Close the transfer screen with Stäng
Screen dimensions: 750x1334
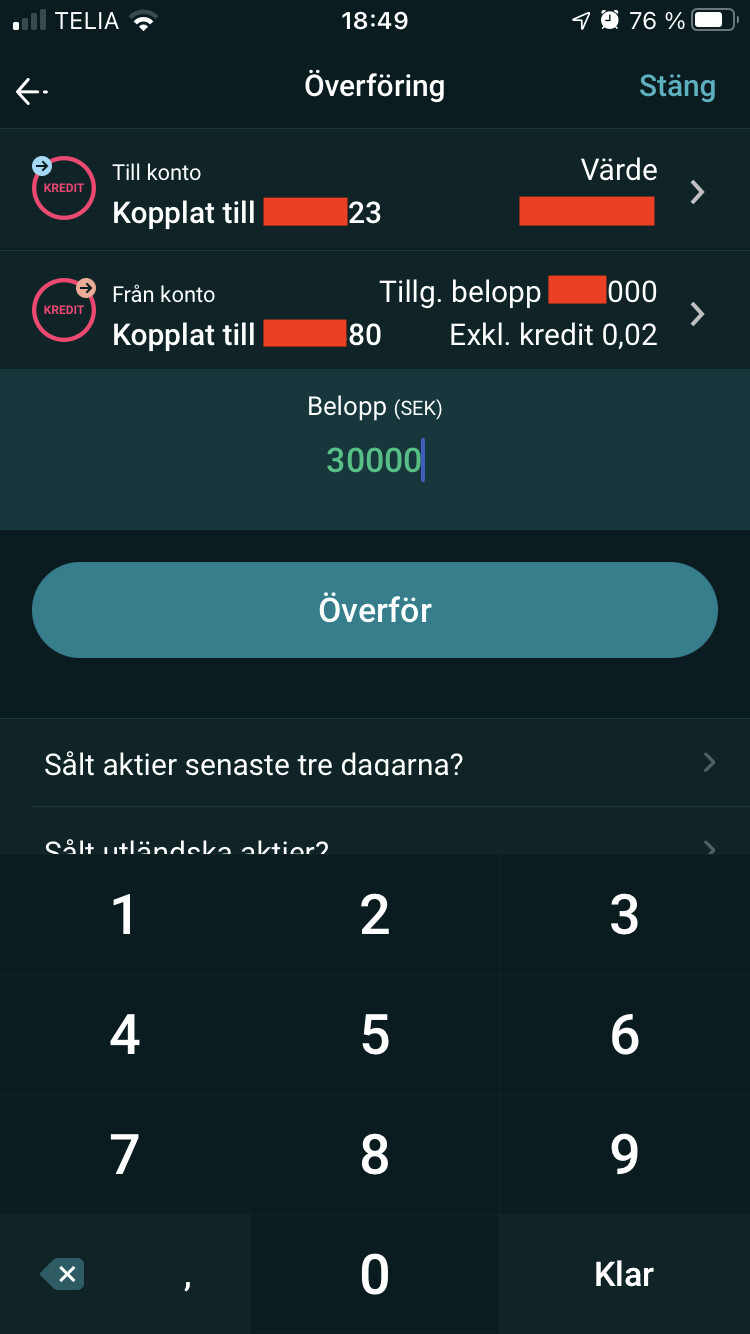click(677, 86)
